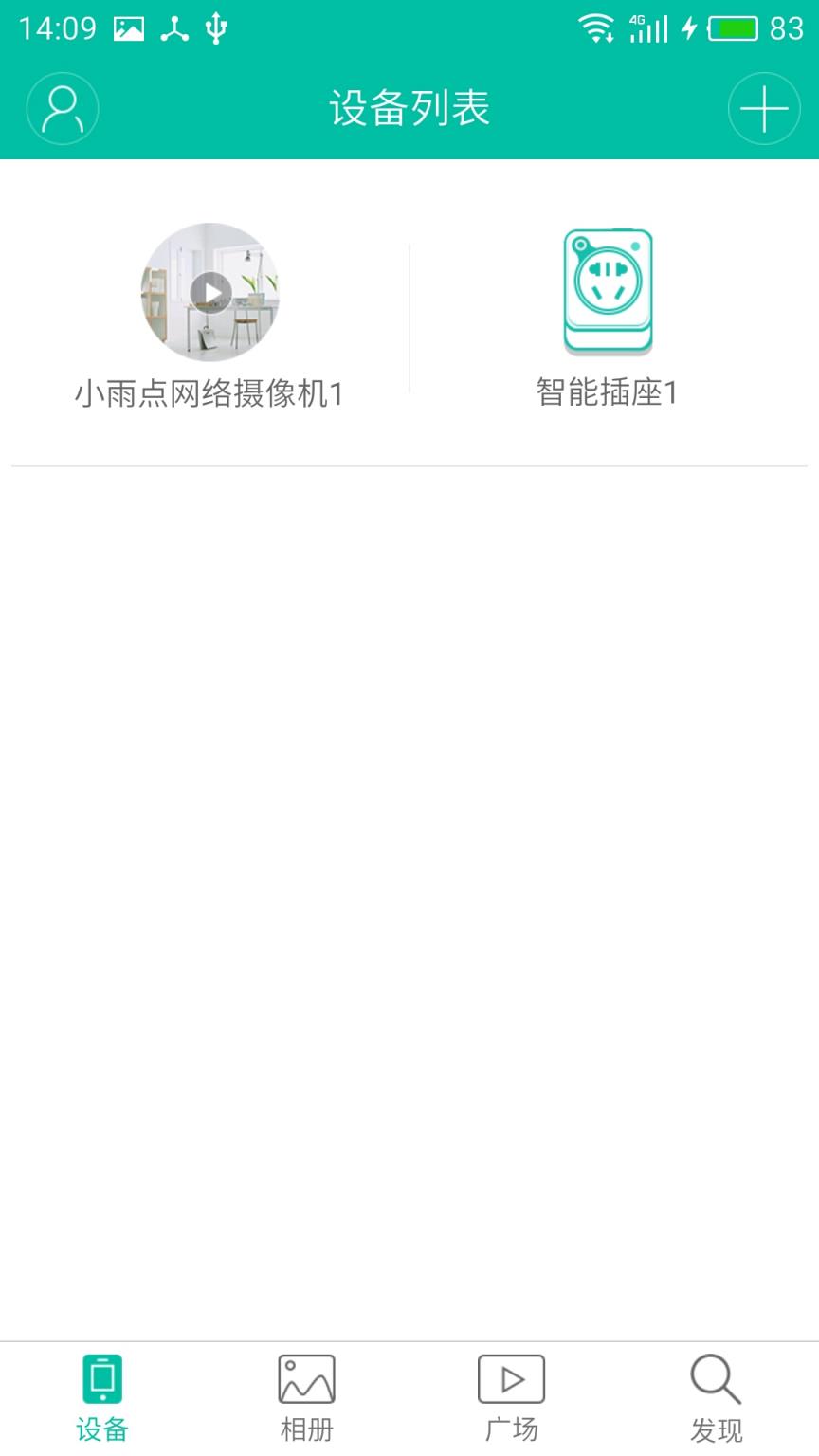Image resolution: width=819 pixels, height=1456 pixels.
Task: Tap the plus icon to add a device
Action: click(x=764, y=109)
